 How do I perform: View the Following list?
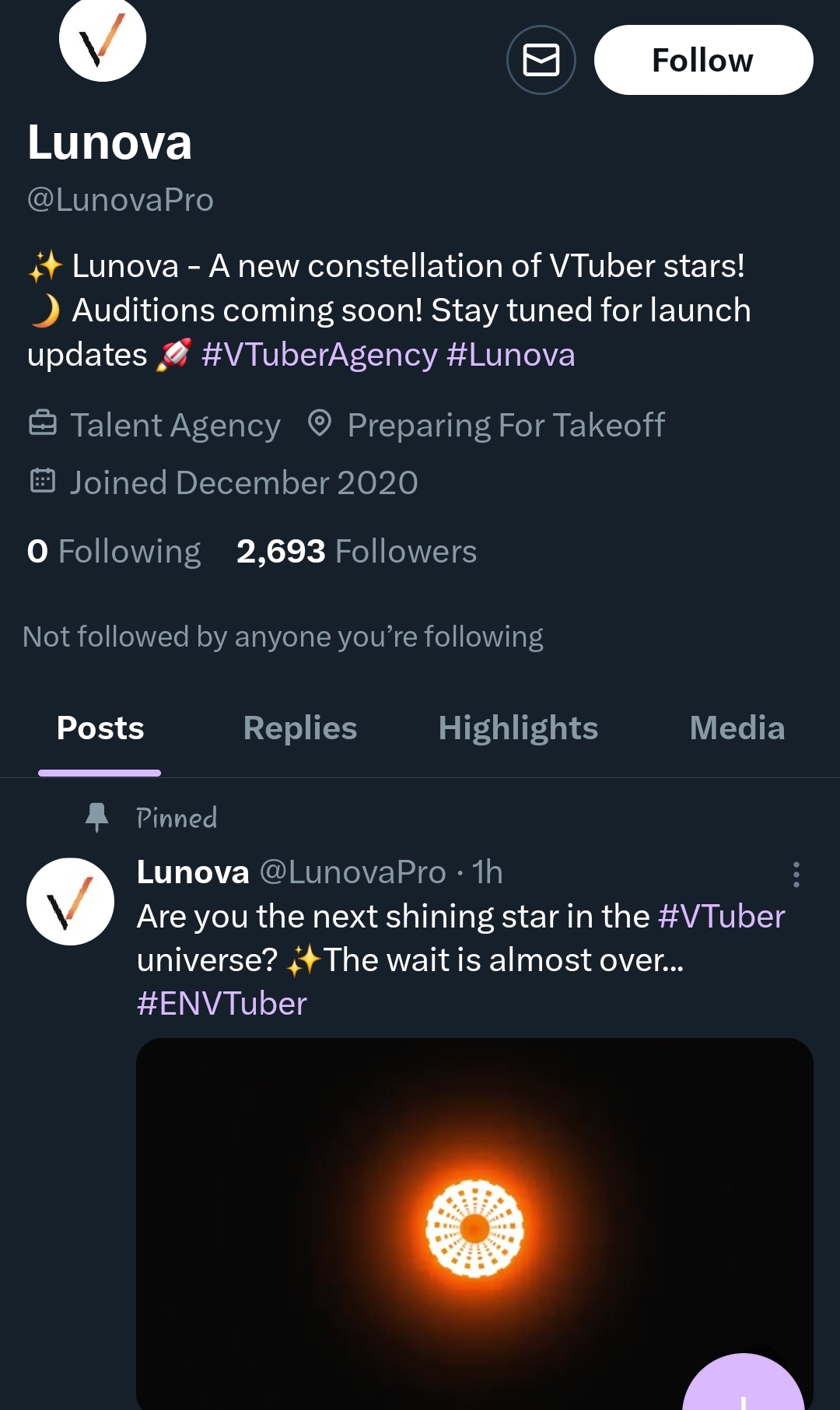tap(114, 552)
